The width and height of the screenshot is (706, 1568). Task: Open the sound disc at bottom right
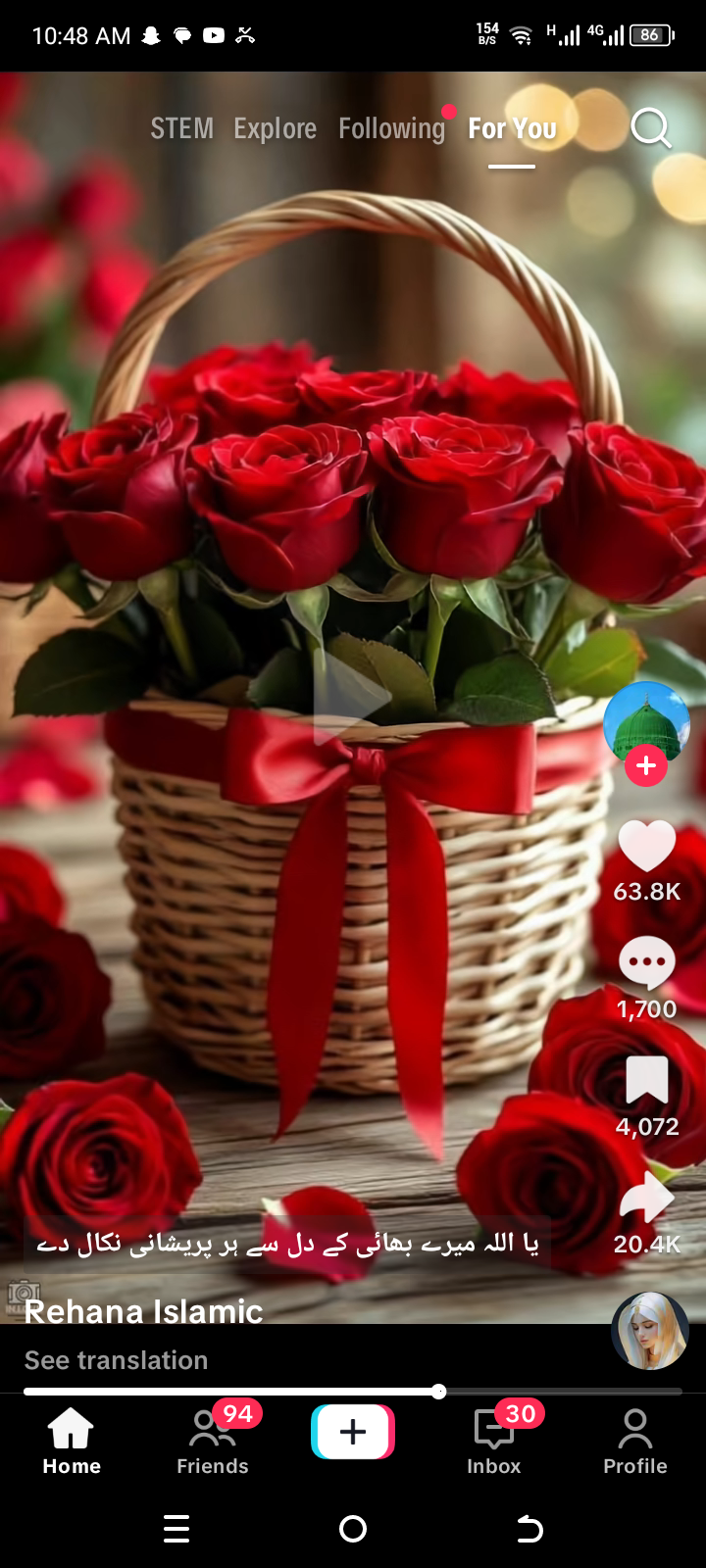coord(649,1331)
